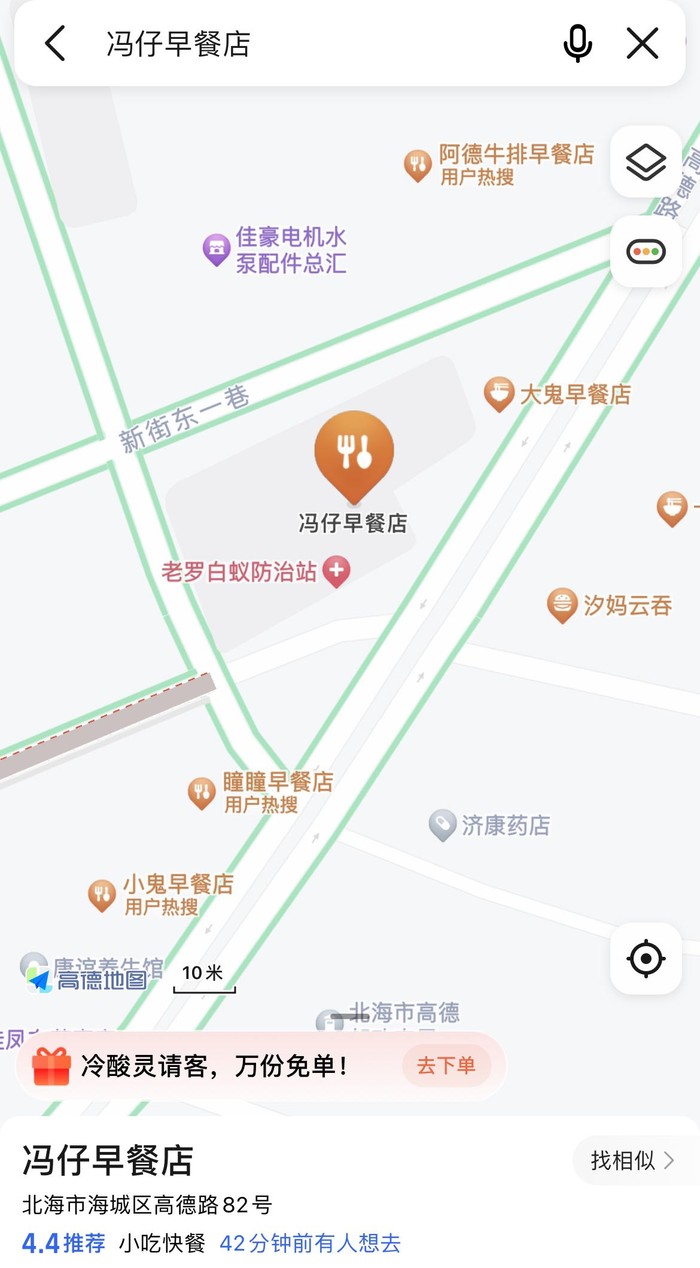Screen dimensions: 700x1268
Task: Select the 济康药店 map marker
Action: pos(443,825)
